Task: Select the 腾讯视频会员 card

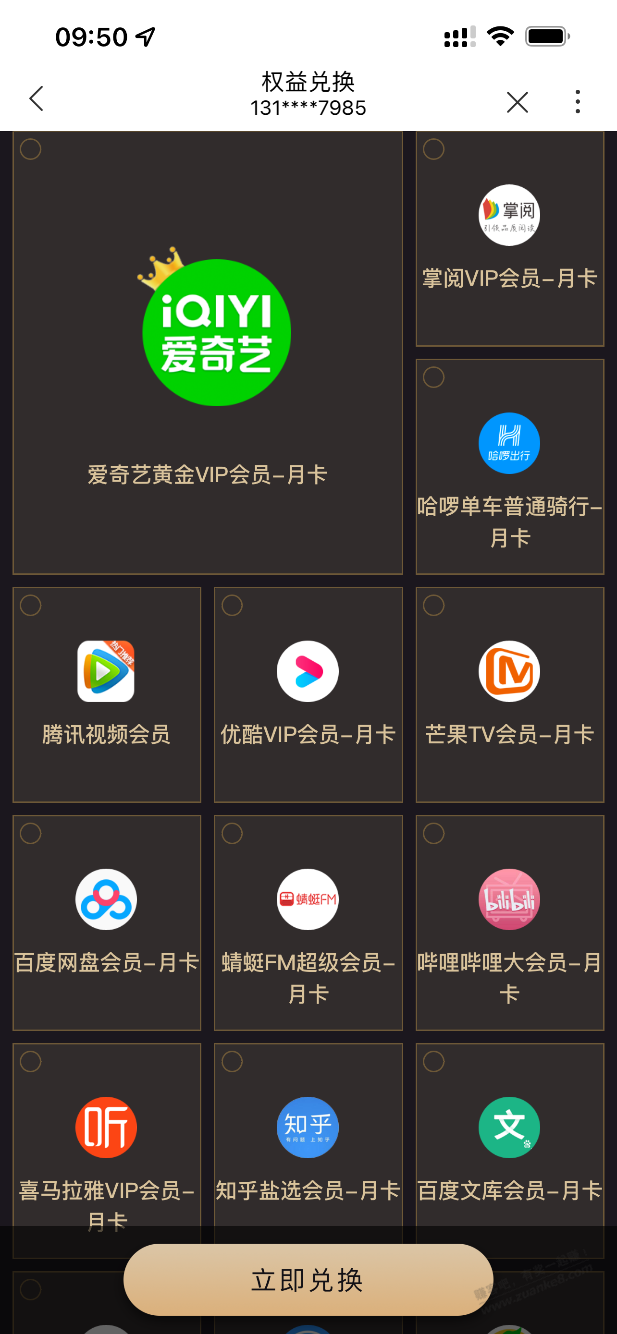Action: coord(106,694)
